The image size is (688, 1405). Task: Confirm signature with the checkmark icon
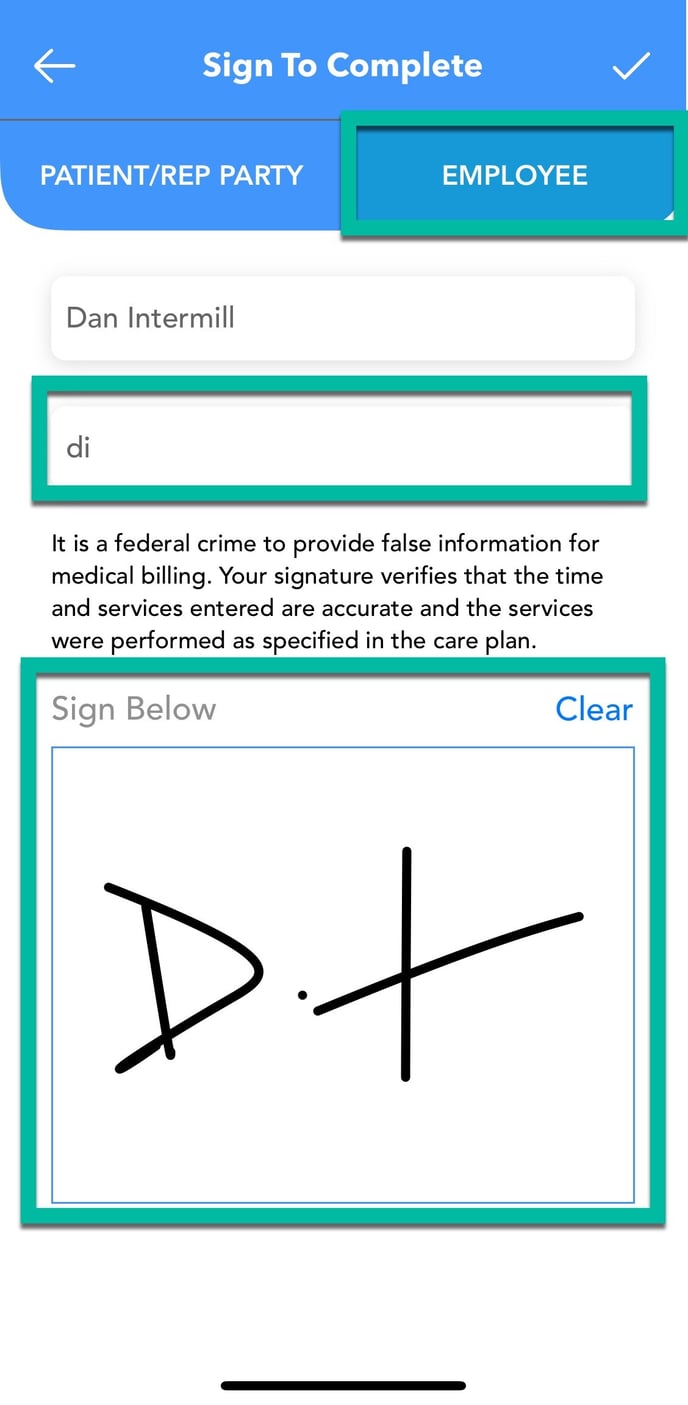(631, 66)
